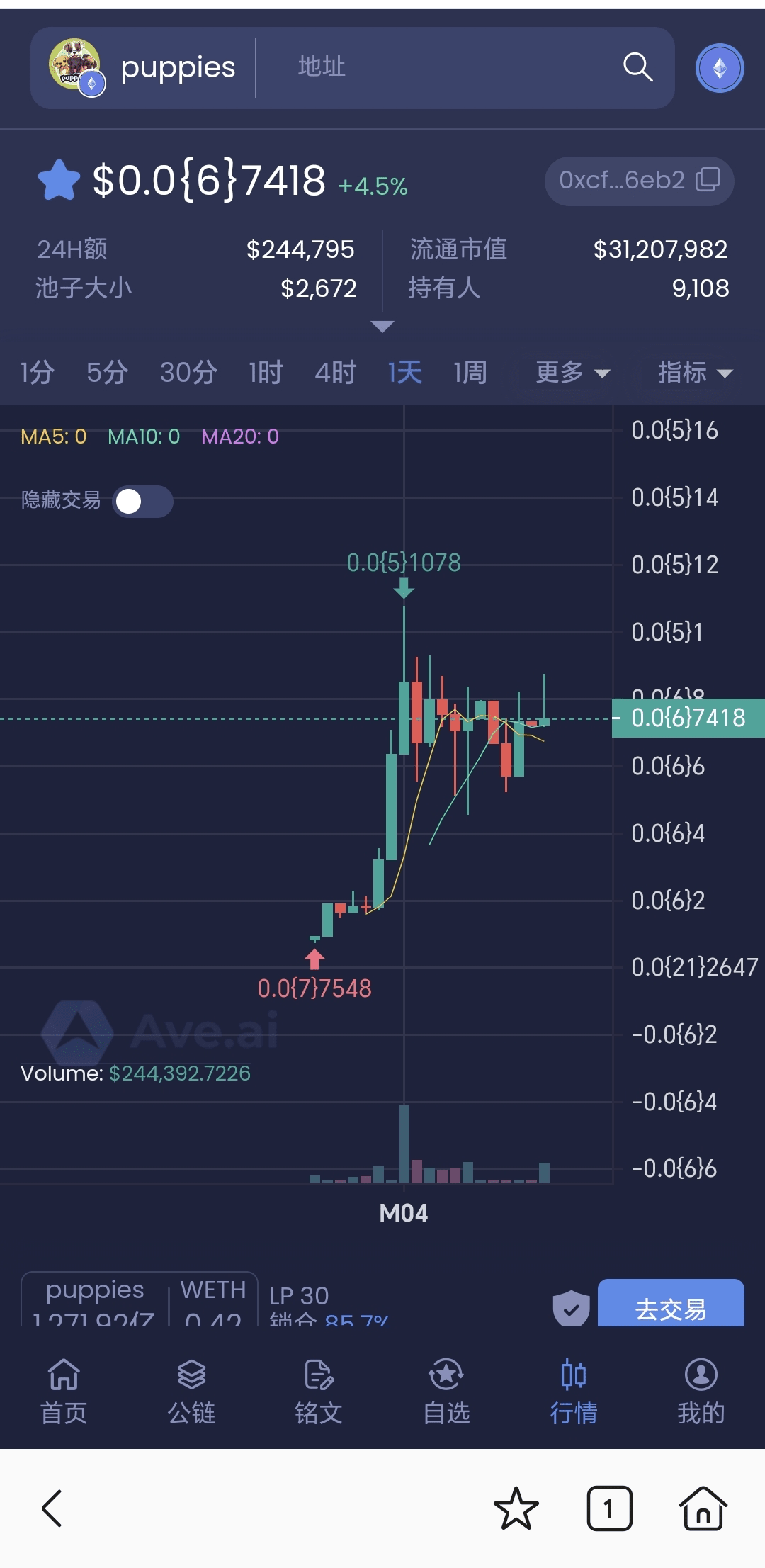
Task: Switch chart to 5分 interval
Action: tap(107, 372)
